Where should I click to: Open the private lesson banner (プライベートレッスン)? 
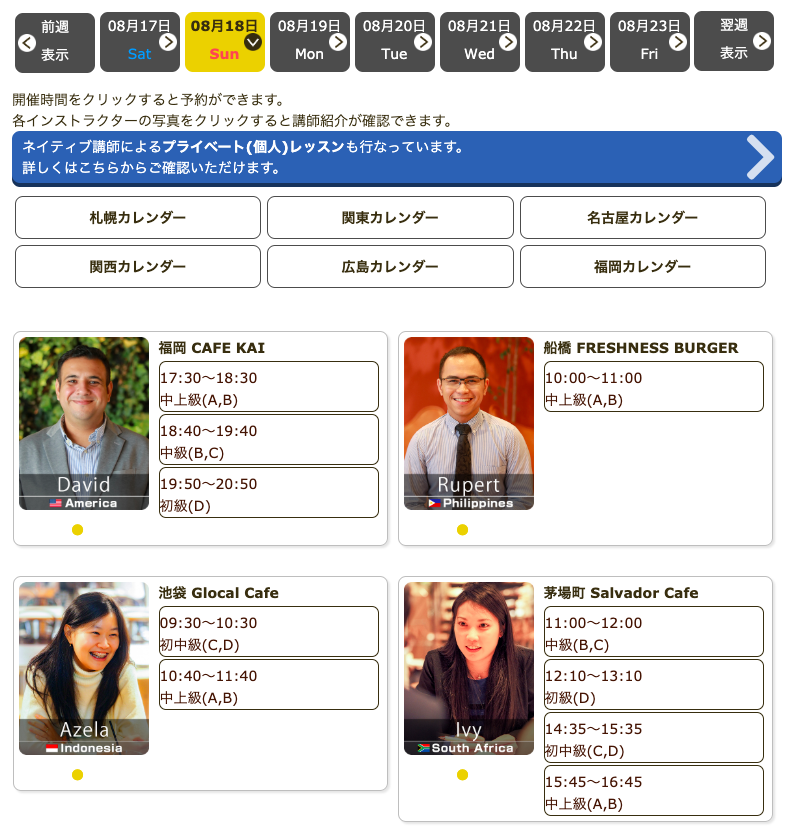(396, 157)
